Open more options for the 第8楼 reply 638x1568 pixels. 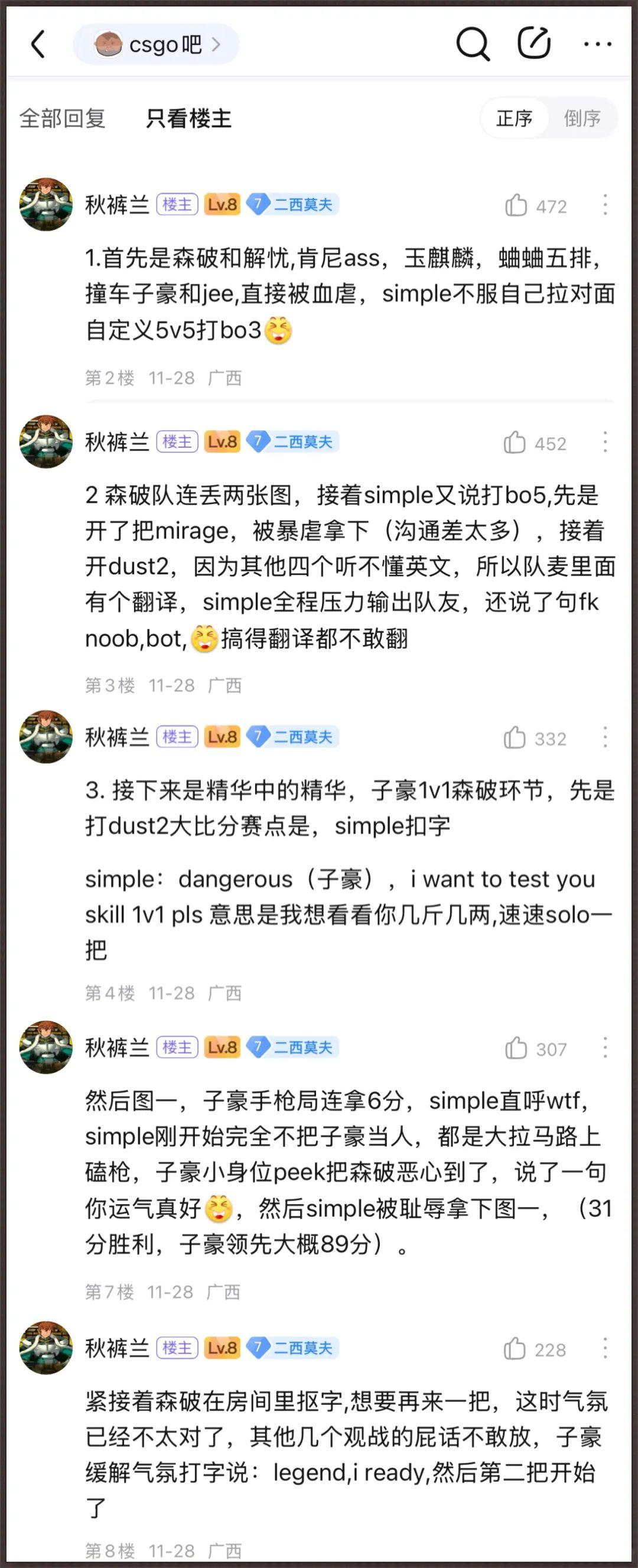click(604, 1348)
